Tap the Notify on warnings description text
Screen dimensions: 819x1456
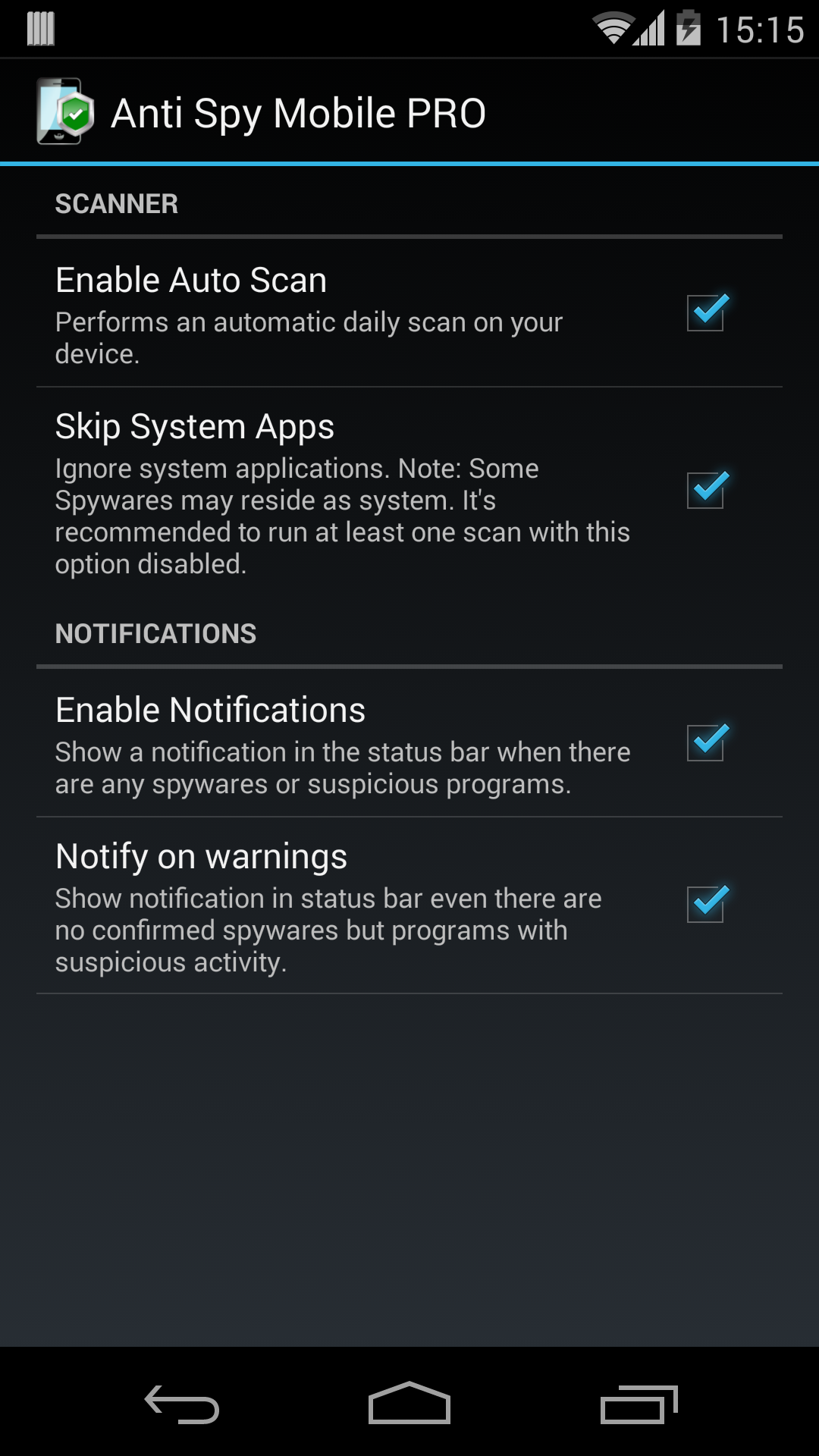coord(326,930)
